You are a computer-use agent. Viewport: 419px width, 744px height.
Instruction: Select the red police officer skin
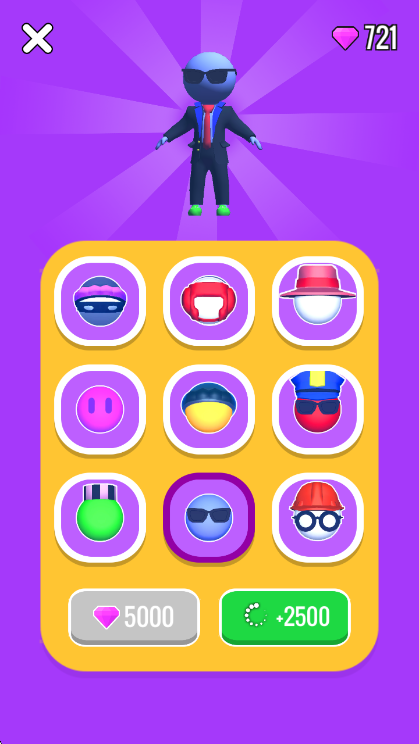[317, 409]
